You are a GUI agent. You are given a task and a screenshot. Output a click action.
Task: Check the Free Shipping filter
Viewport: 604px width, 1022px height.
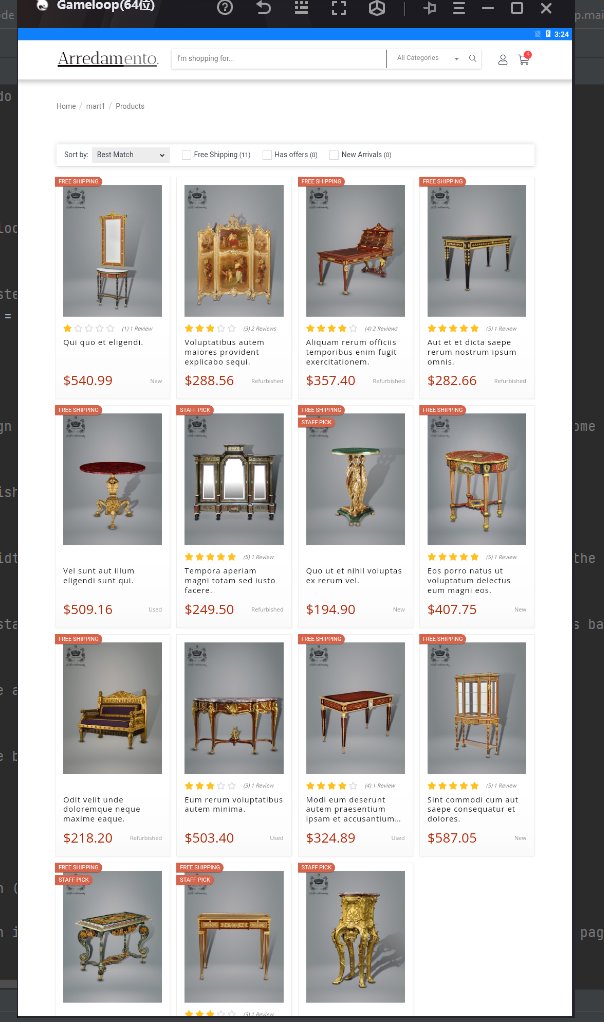click(x=186, y=155)
